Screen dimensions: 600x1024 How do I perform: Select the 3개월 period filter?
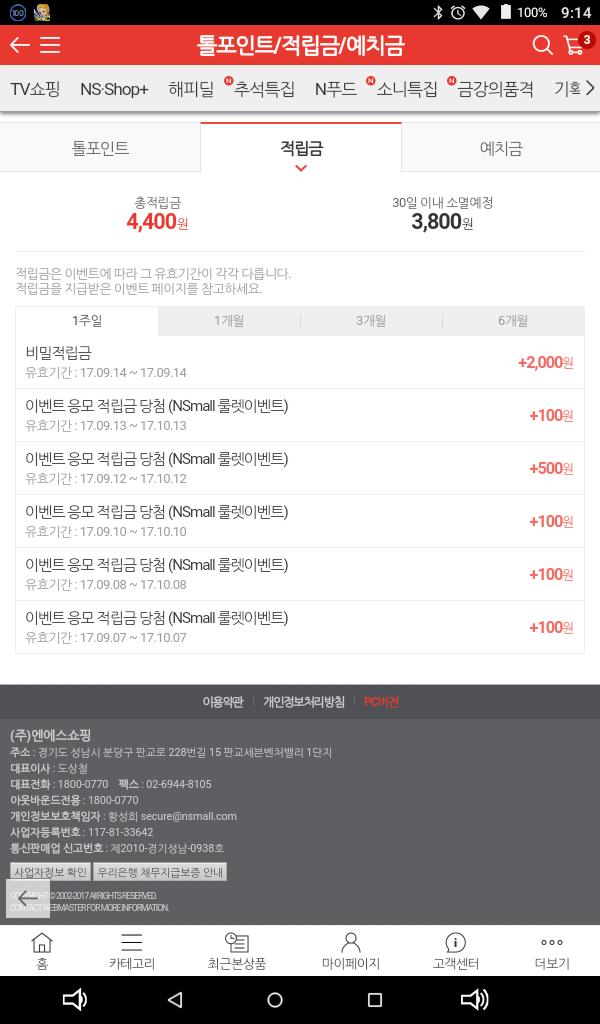(x=371, y=321)
